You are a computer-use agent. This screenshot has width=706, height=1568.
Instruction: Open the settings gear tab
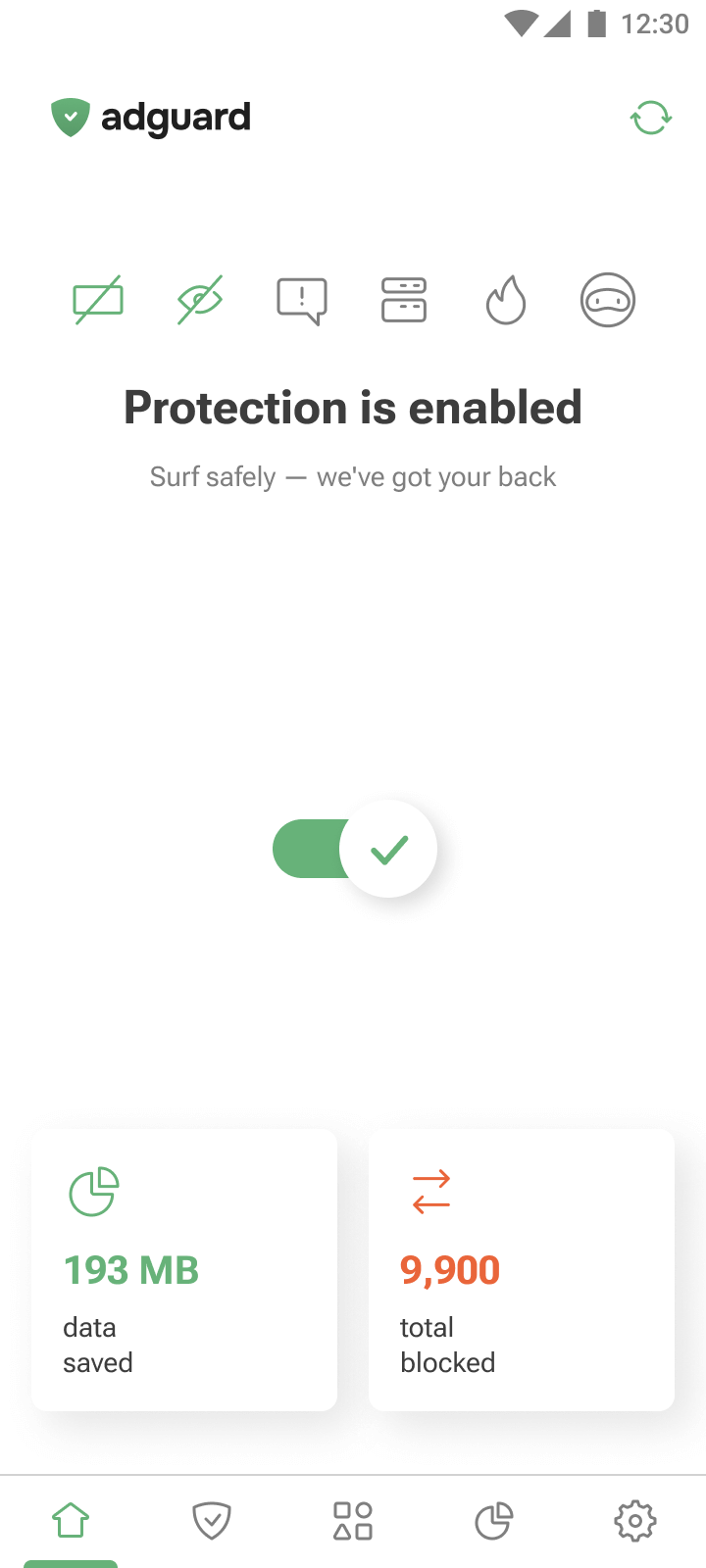[x=635, y=1521]
